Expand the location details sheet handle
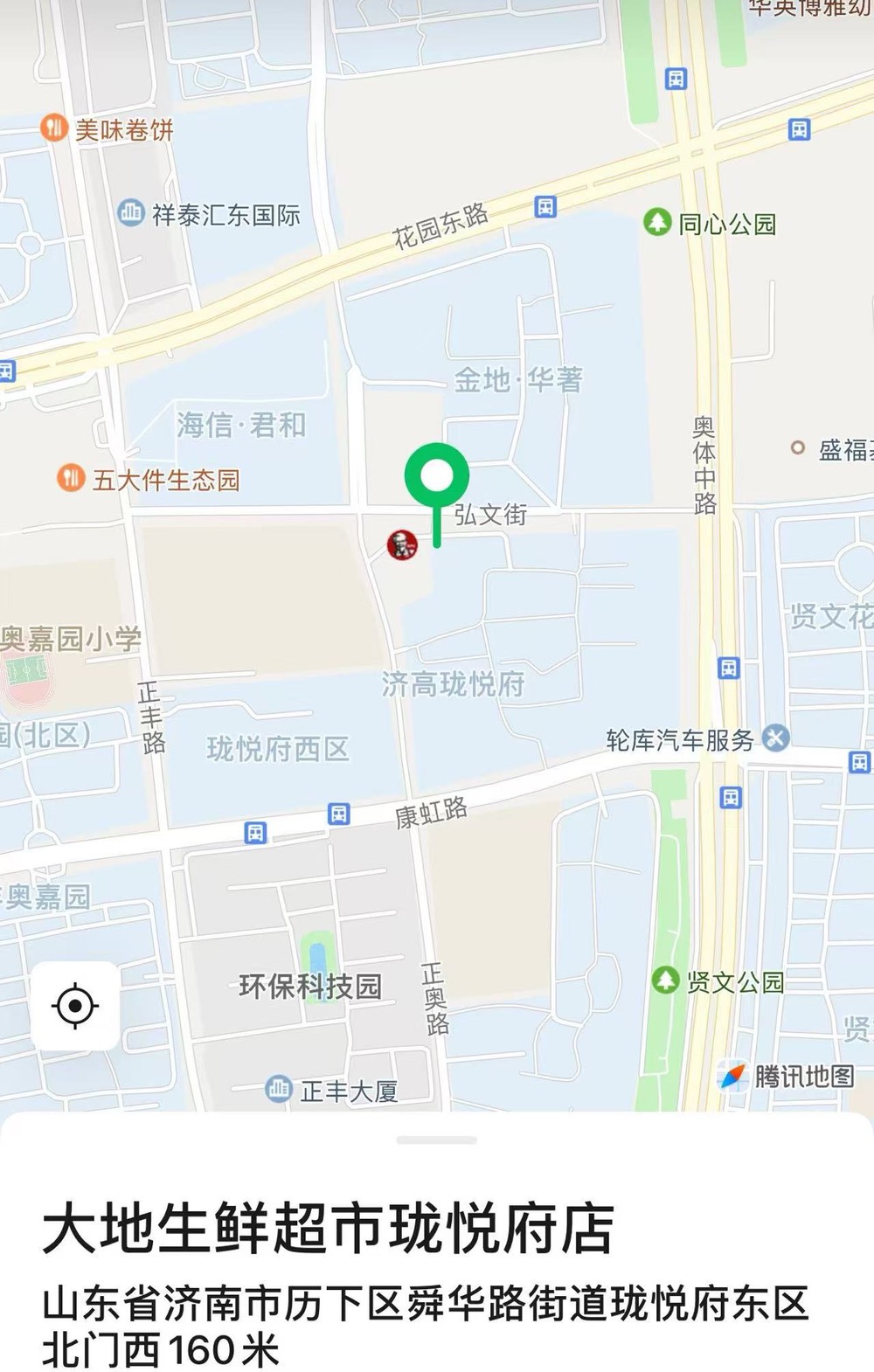Viewport: 874px width, 1372px height. [436, 1140]
